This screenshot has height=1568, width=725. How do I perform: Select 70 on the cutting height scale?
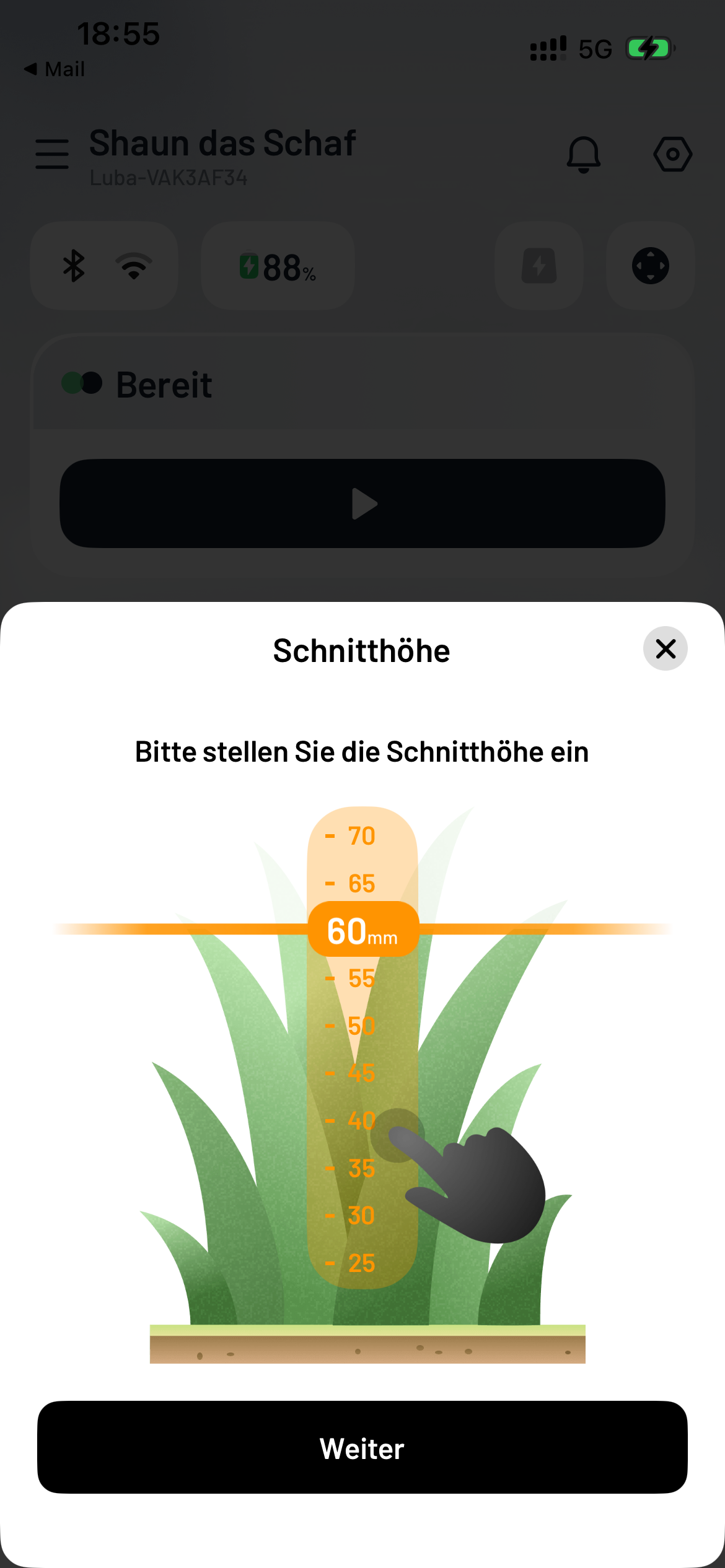361,836
